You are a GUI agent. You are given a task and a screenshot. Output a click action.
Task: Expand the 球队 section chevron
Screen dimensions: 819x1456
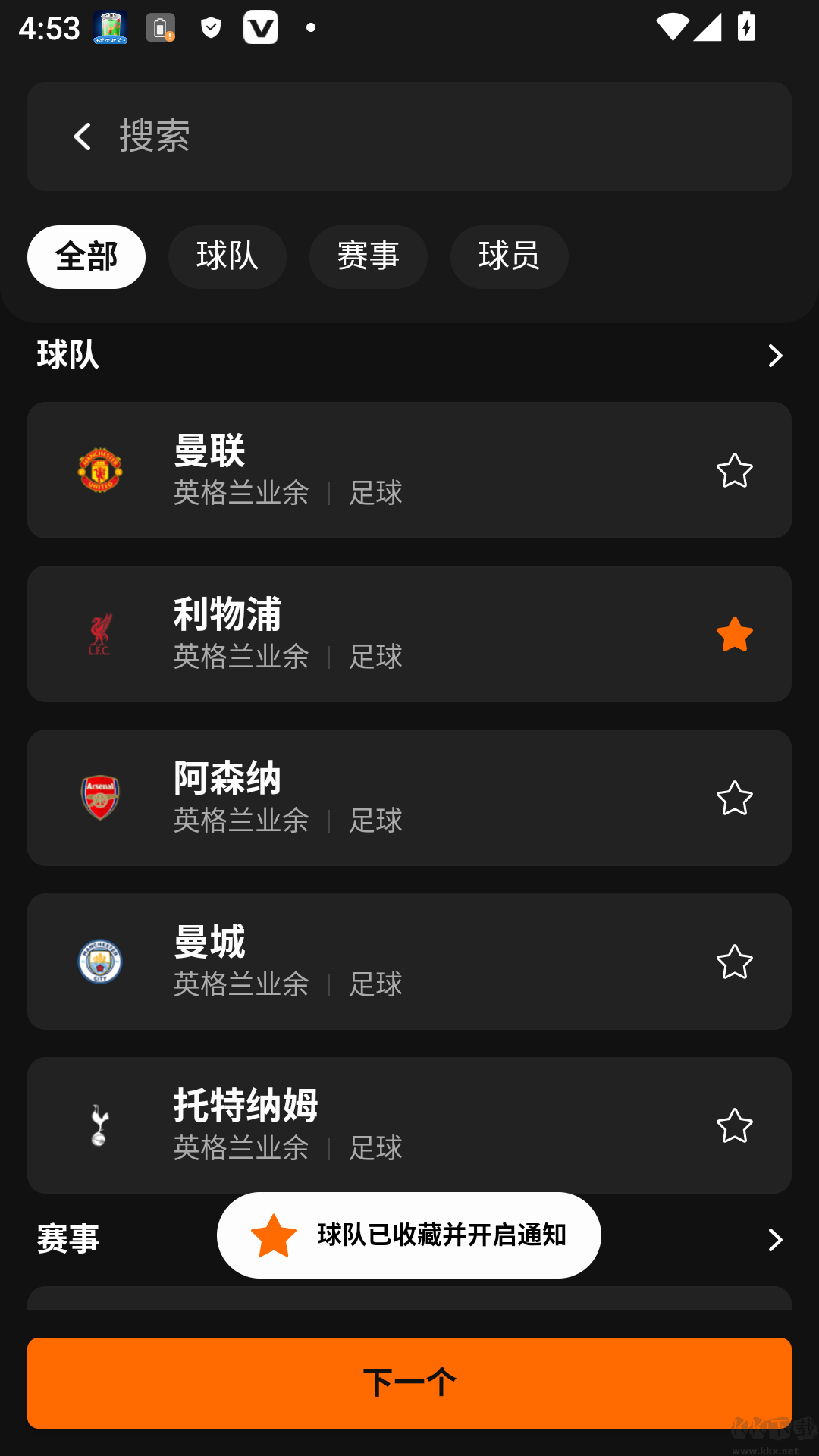(x=774, y=355)
